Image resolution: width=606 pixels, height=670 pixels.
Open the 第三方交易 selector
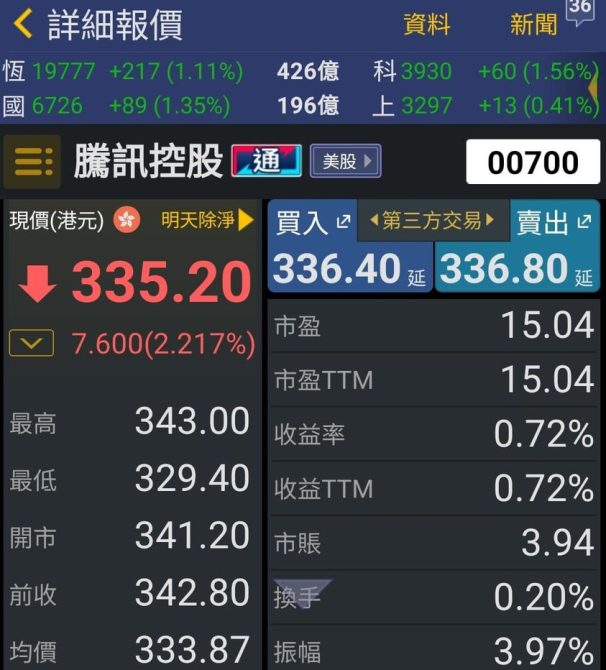pos(432,220)
